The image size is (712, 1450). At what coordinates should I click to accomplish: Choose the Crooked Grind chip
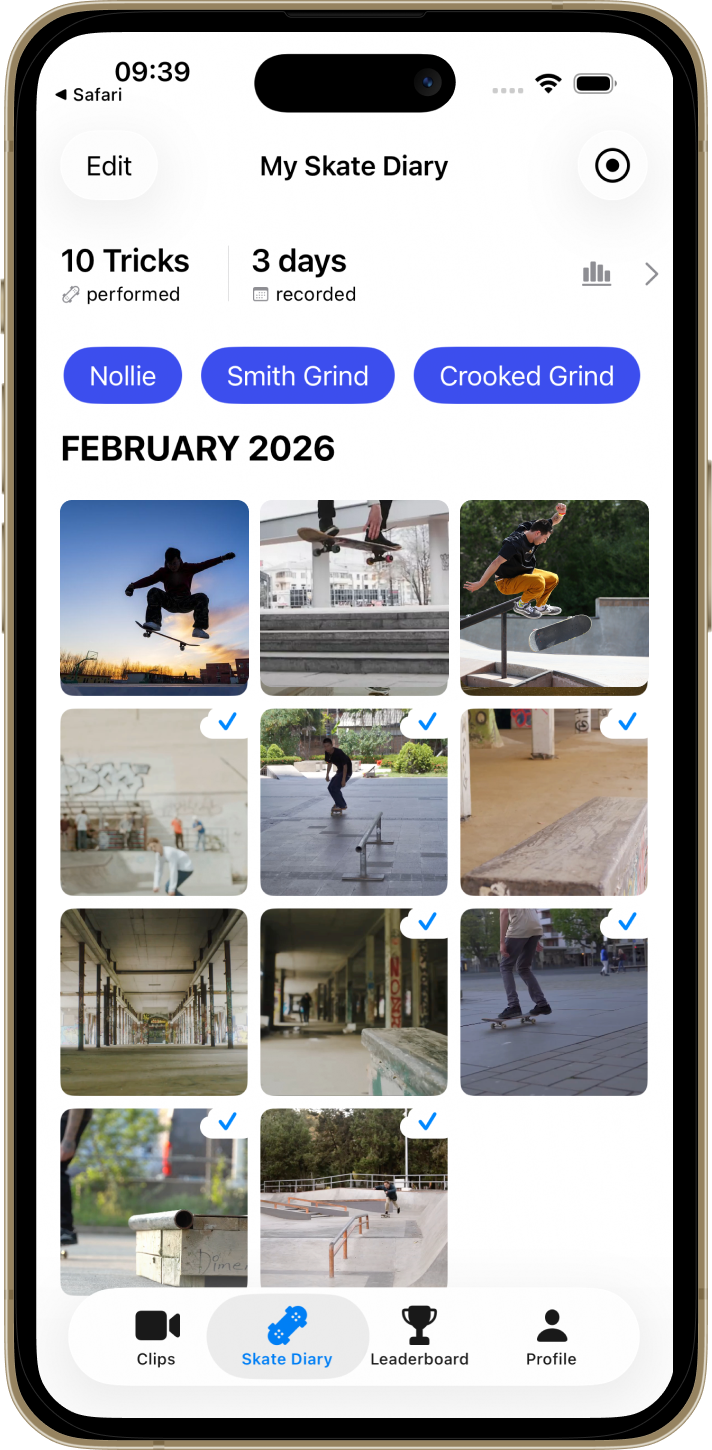point(527,376)
